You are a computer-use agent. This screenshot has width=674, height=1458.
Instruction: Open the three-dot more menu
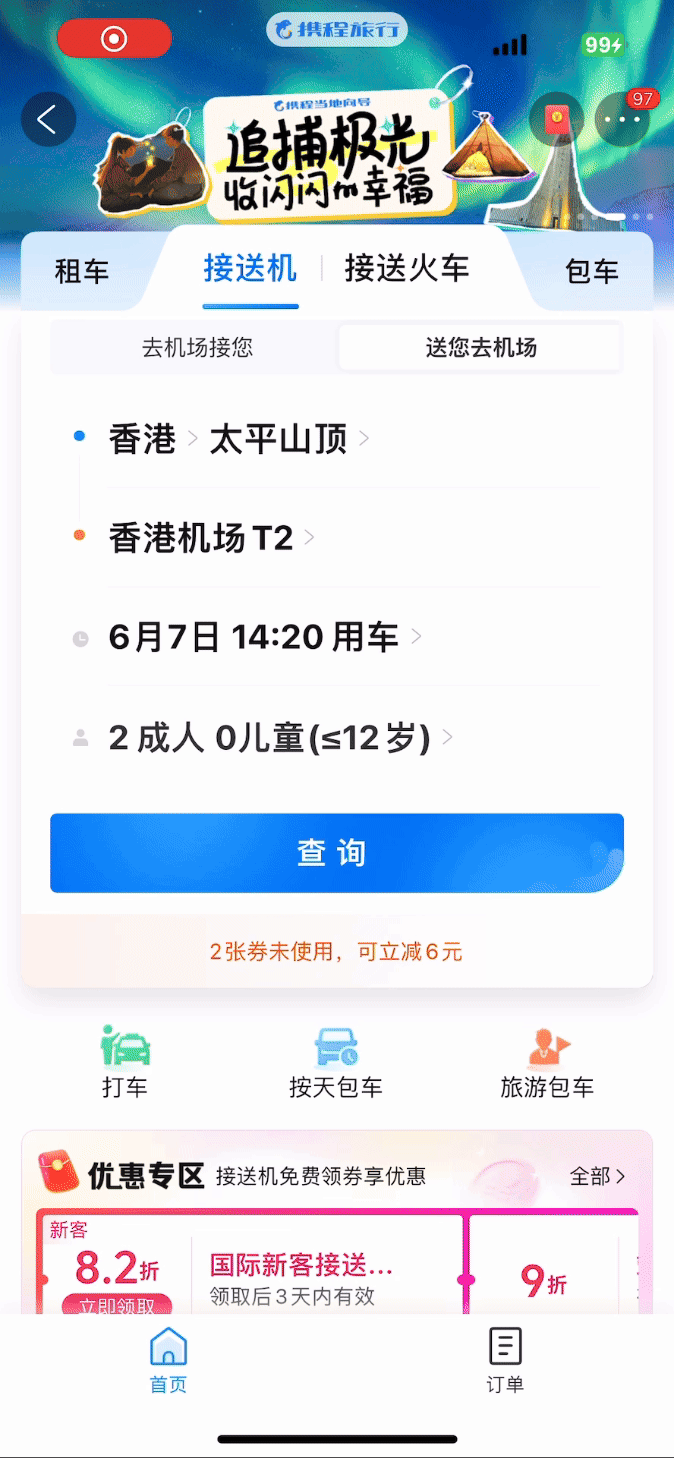click(x=622, y=120)
